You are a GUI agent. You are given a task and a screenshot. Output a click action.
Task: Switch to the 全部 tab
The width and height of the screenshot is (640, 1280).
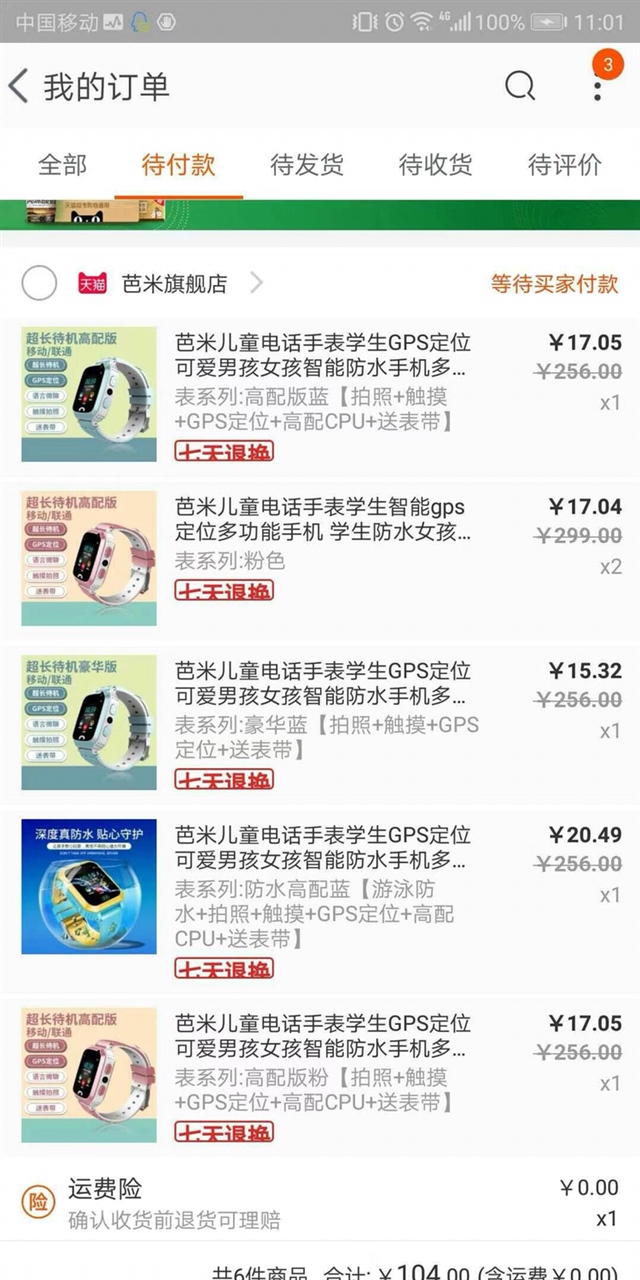(62, 165)
